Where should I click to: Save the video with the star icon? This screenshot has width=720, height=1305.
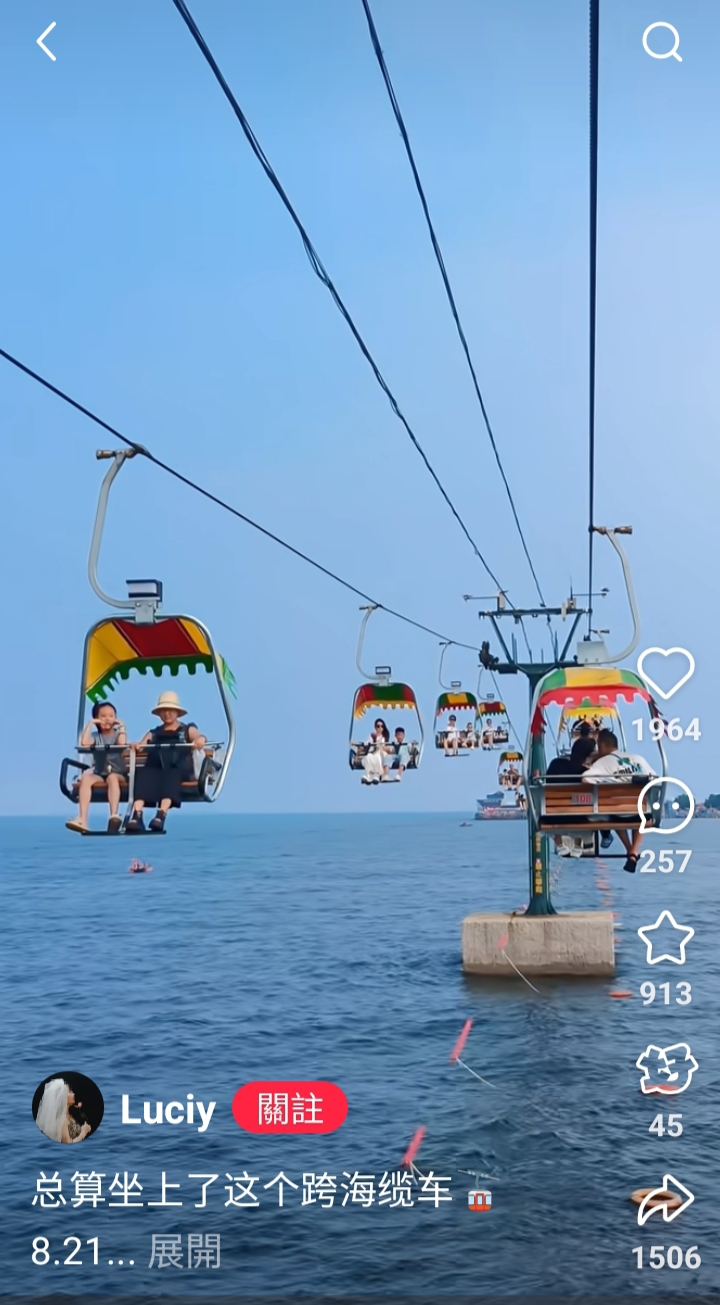[666, 937]
